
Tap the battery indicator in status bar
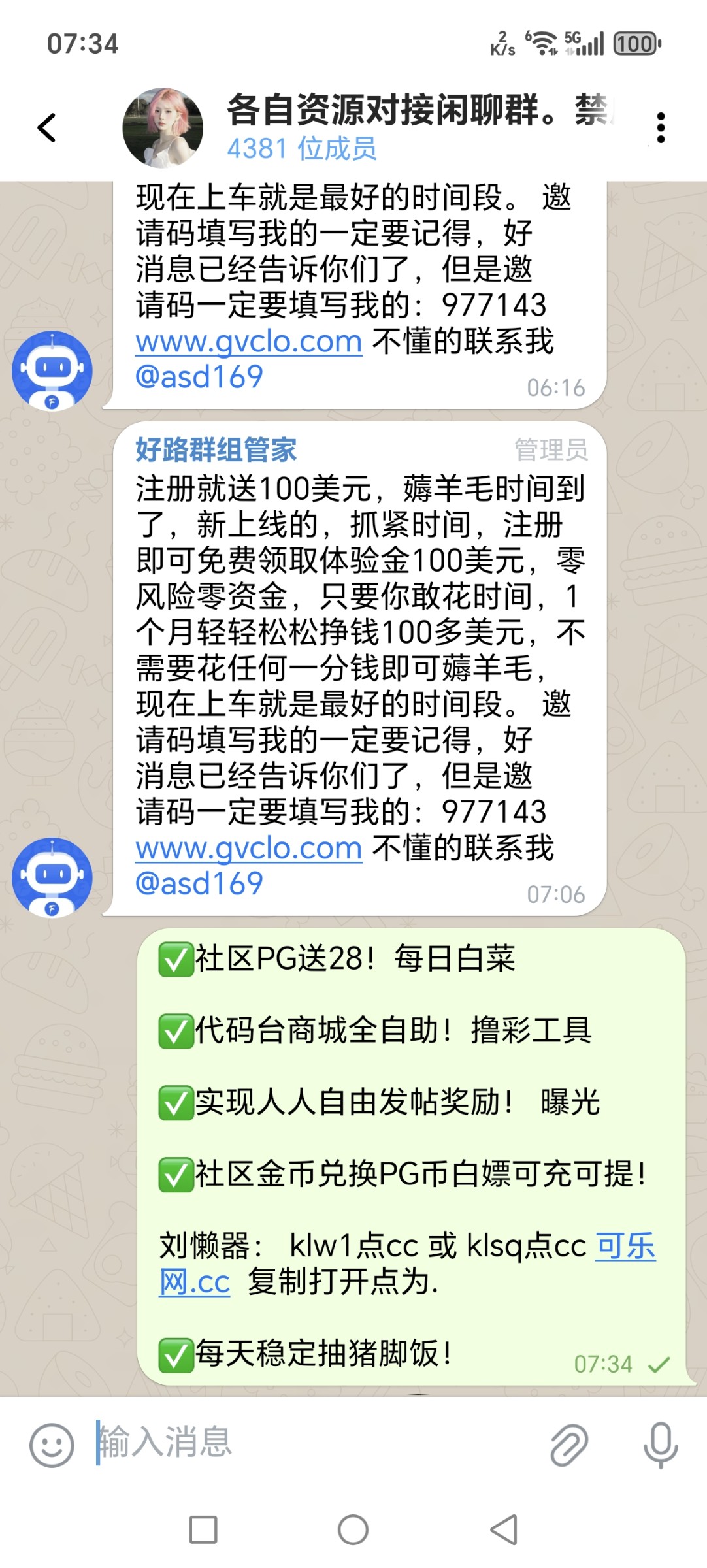(x=636, y=43)
